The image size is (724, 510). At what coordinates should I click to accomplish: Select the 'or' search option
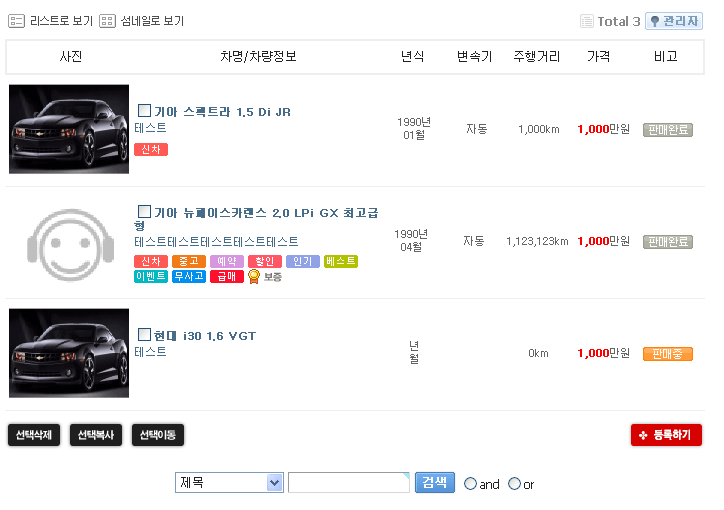514,484
